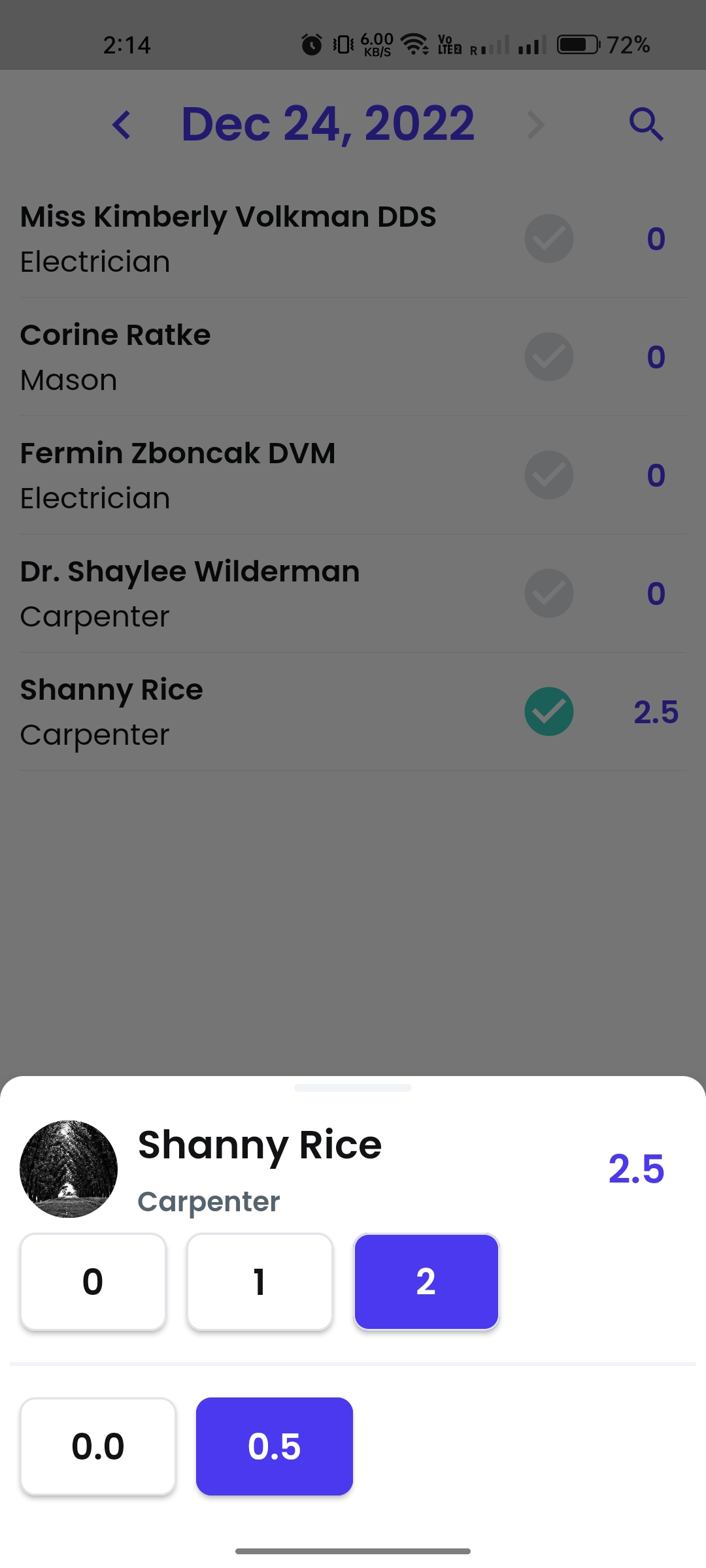The height and width of the screenshot is (1568, 706).
Task: Tap the bottom sheet drag handle
Action: click(x=353, y=1088)
